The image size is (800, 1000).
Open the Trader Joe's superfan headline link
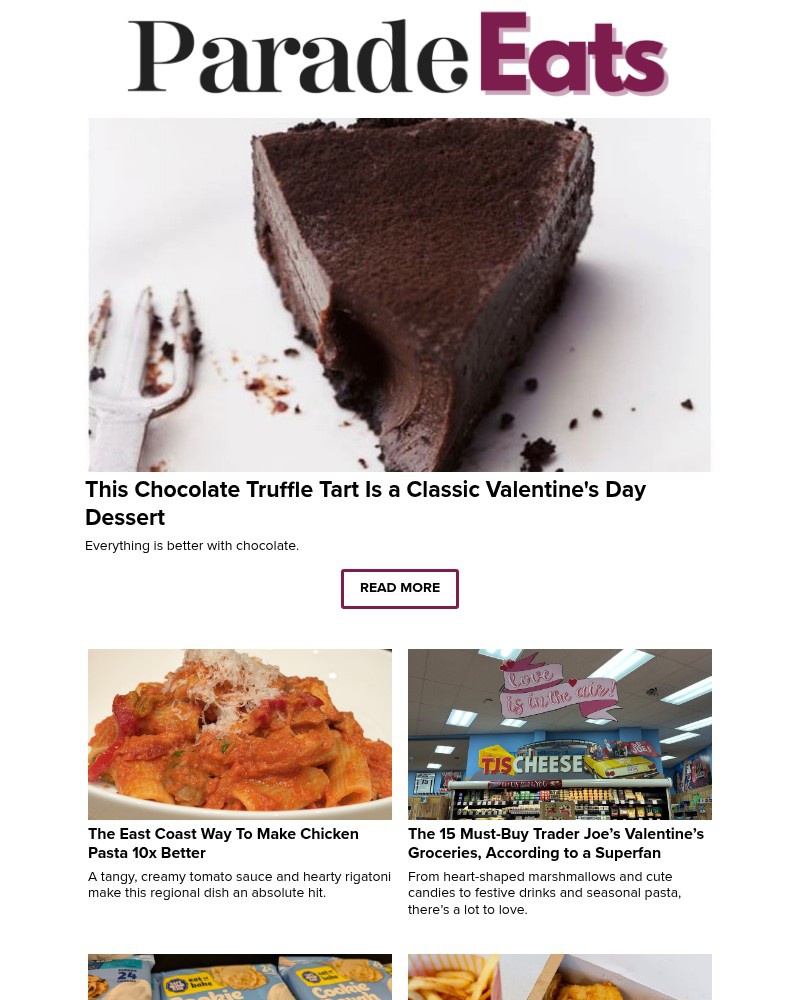coord(556,843)
